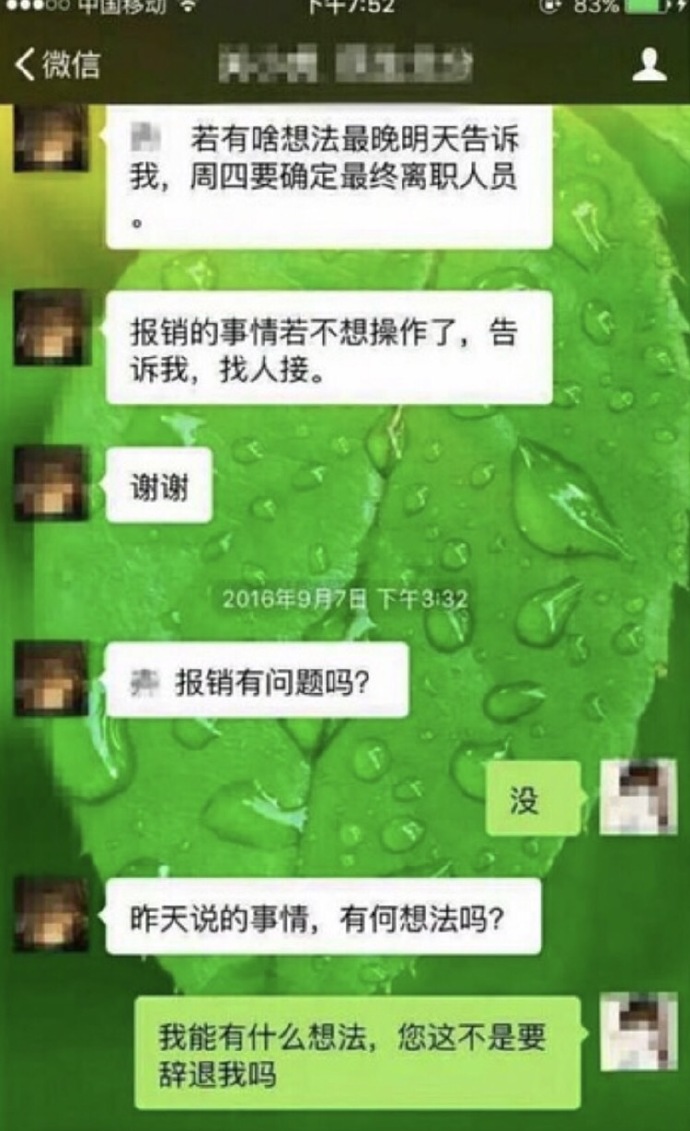Open the chat info profile icon
Image resolution: width=690 pixels, height=1131 pixels.
coord(650,65)
